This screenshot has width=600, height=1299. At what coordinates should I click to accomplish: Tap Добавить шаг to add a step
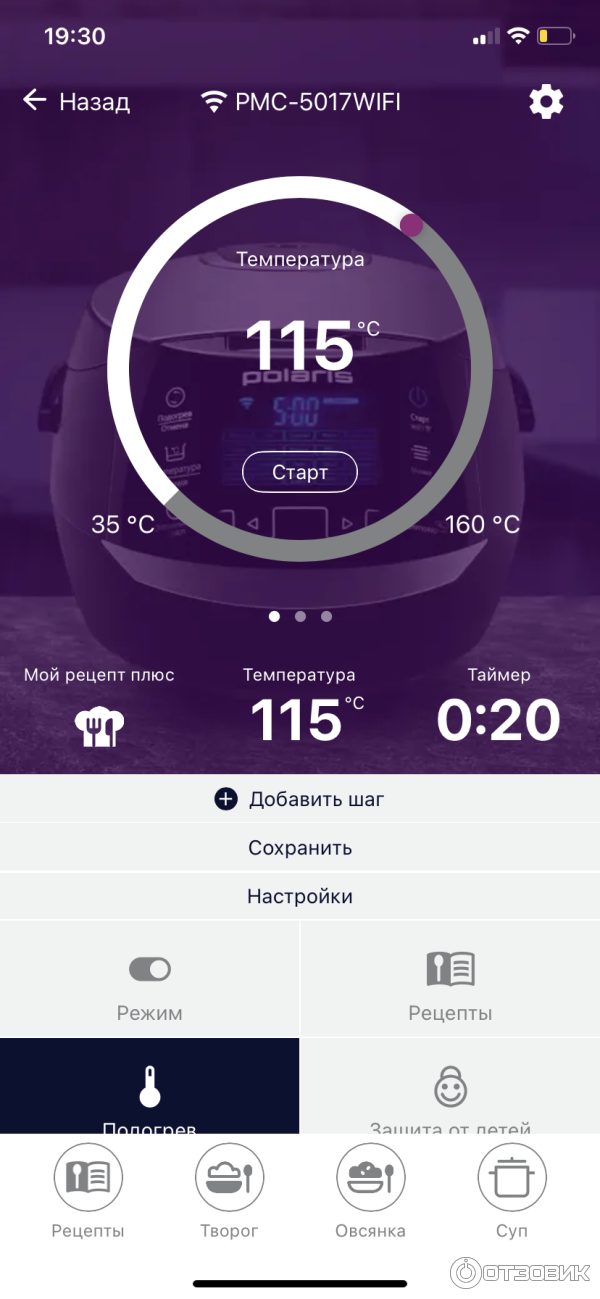click(x=300, y=799)
